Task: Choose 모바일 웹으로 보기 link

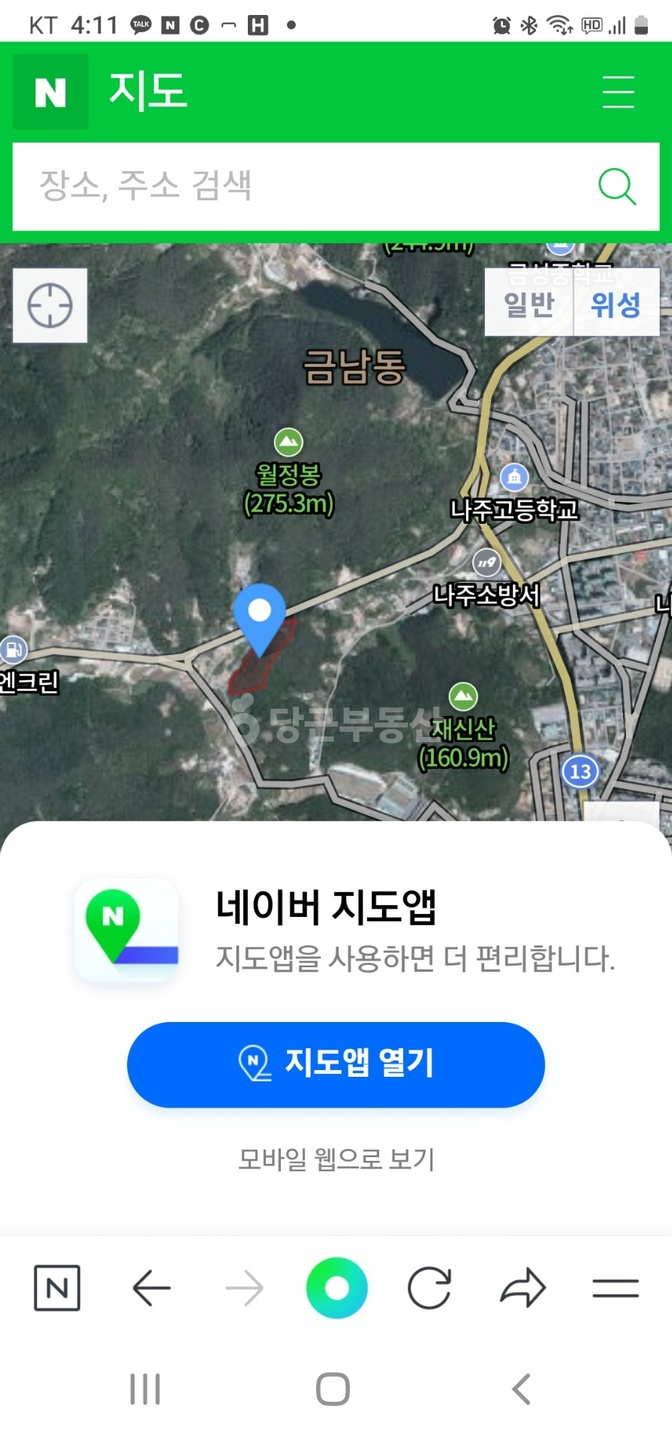Action: (x=336, y=1159)
